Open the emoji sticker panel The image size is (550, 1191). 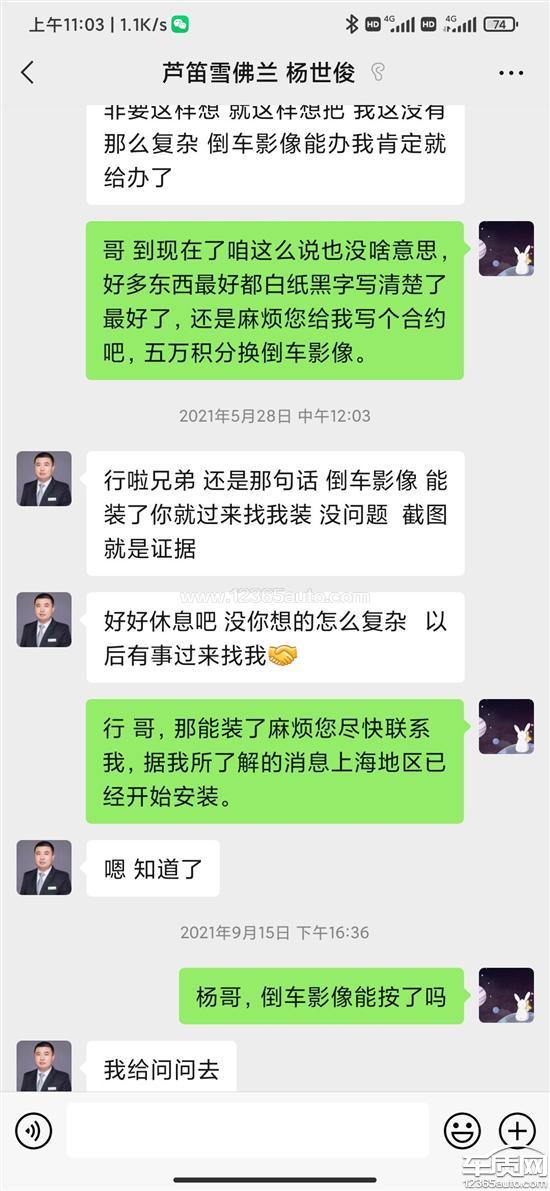(x=462, y=1130)
